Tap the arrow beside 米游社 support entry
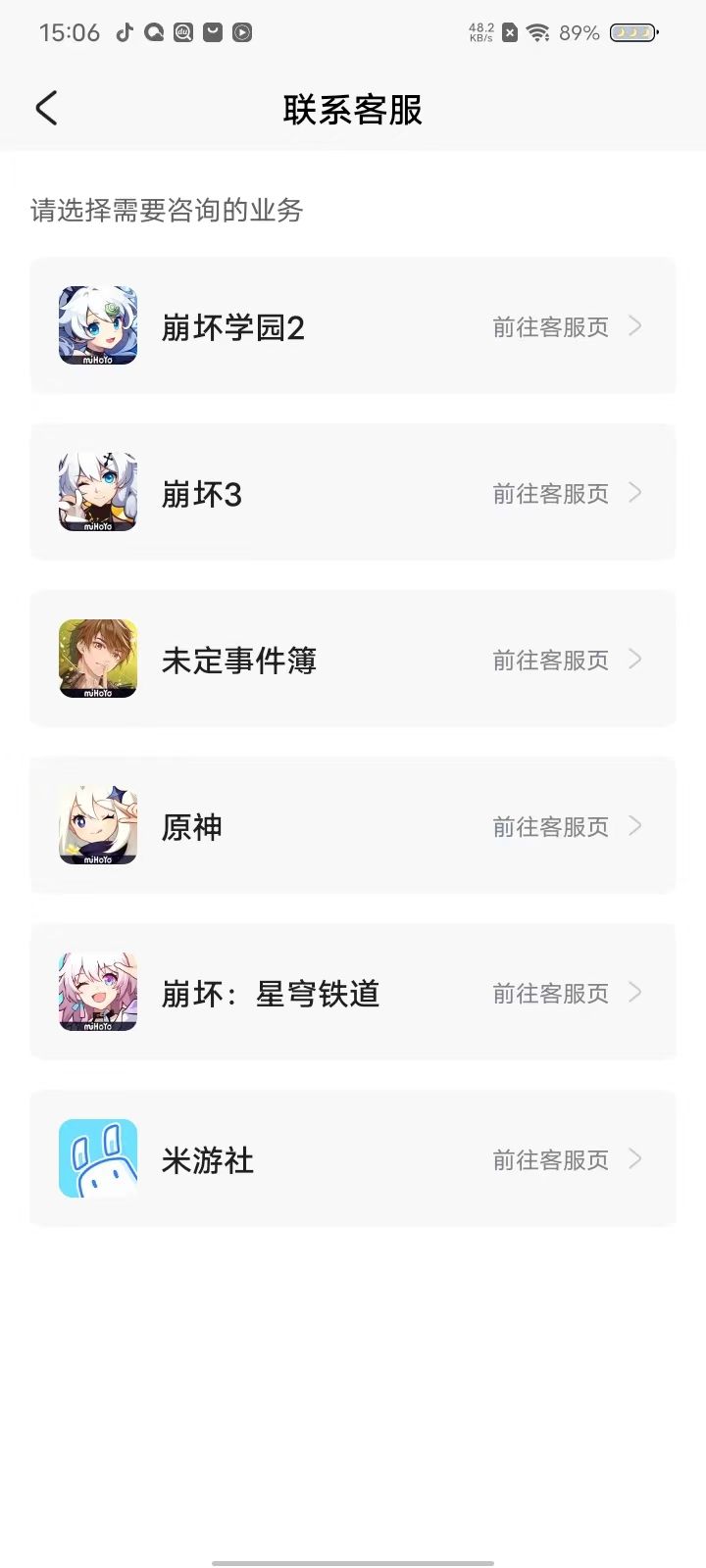This screenshot has width=706, height=1568. point(636,1158)
